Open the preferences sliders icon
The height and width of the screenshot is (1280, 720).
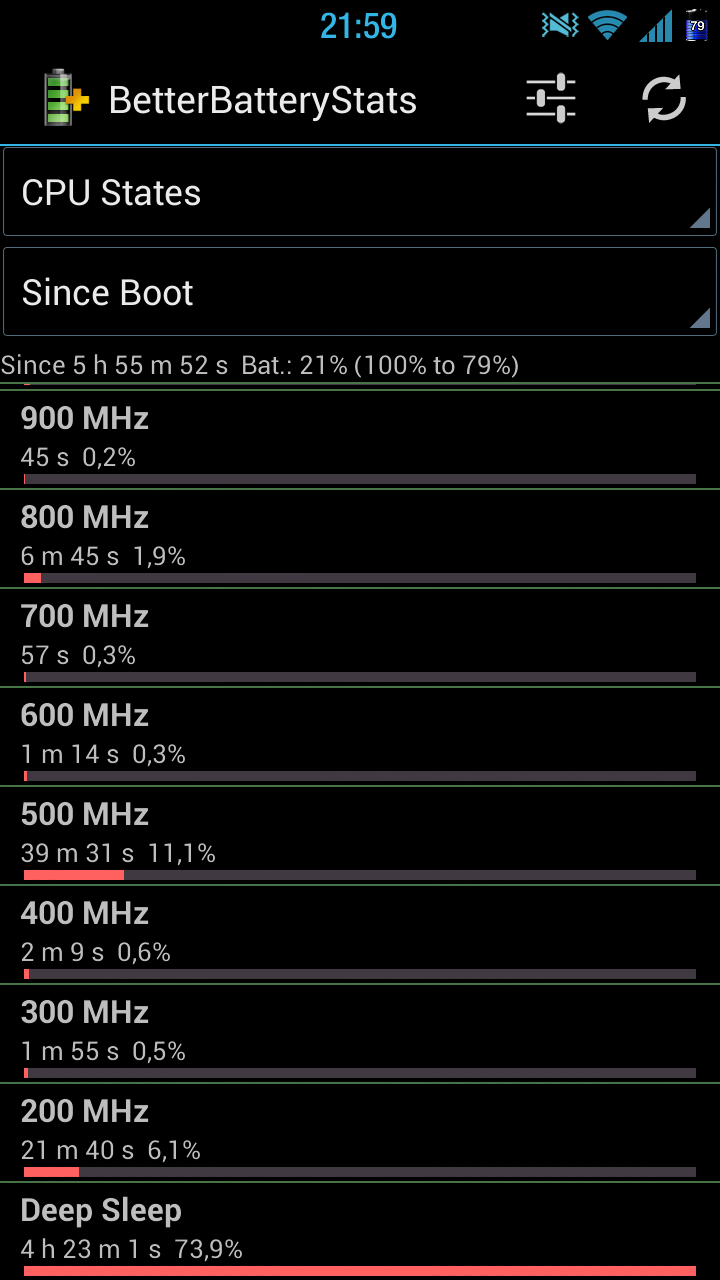coord(551,99)
